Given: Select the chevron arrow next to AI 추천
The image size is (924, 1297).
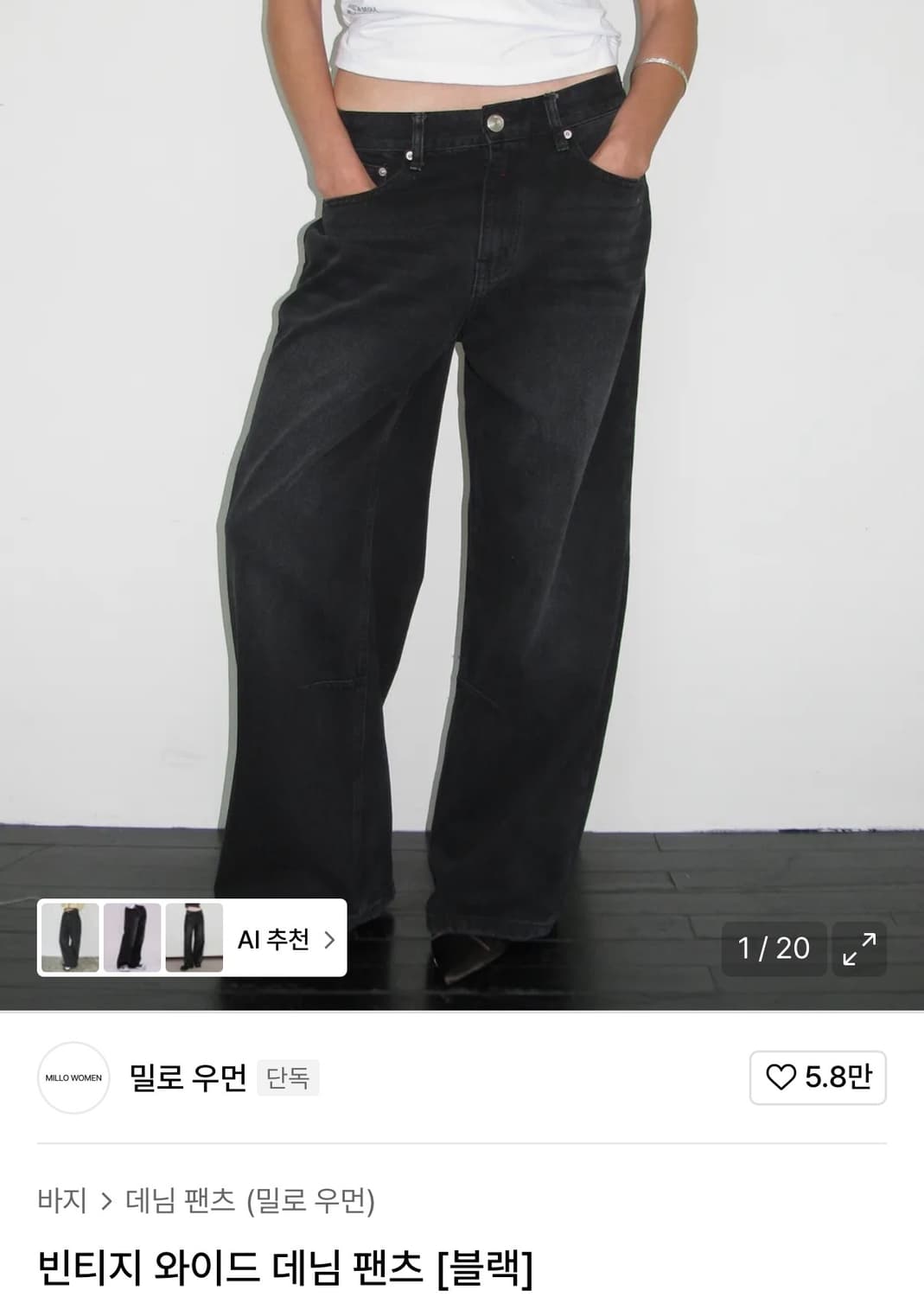Looking at the screenshot, I should [331, 938].
